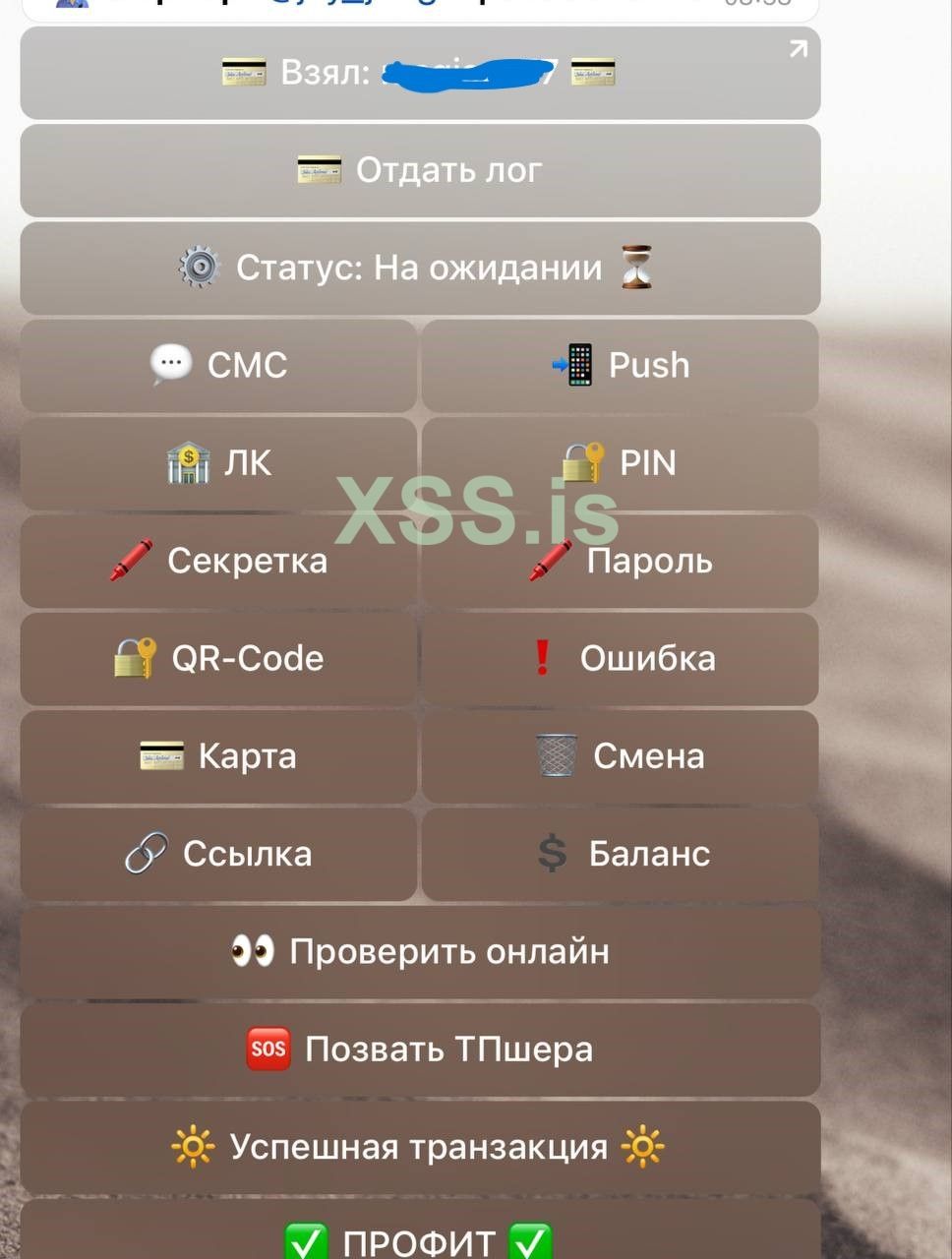Choose the "СМС" button
The image size is (952, 1259).
point(218,365)
